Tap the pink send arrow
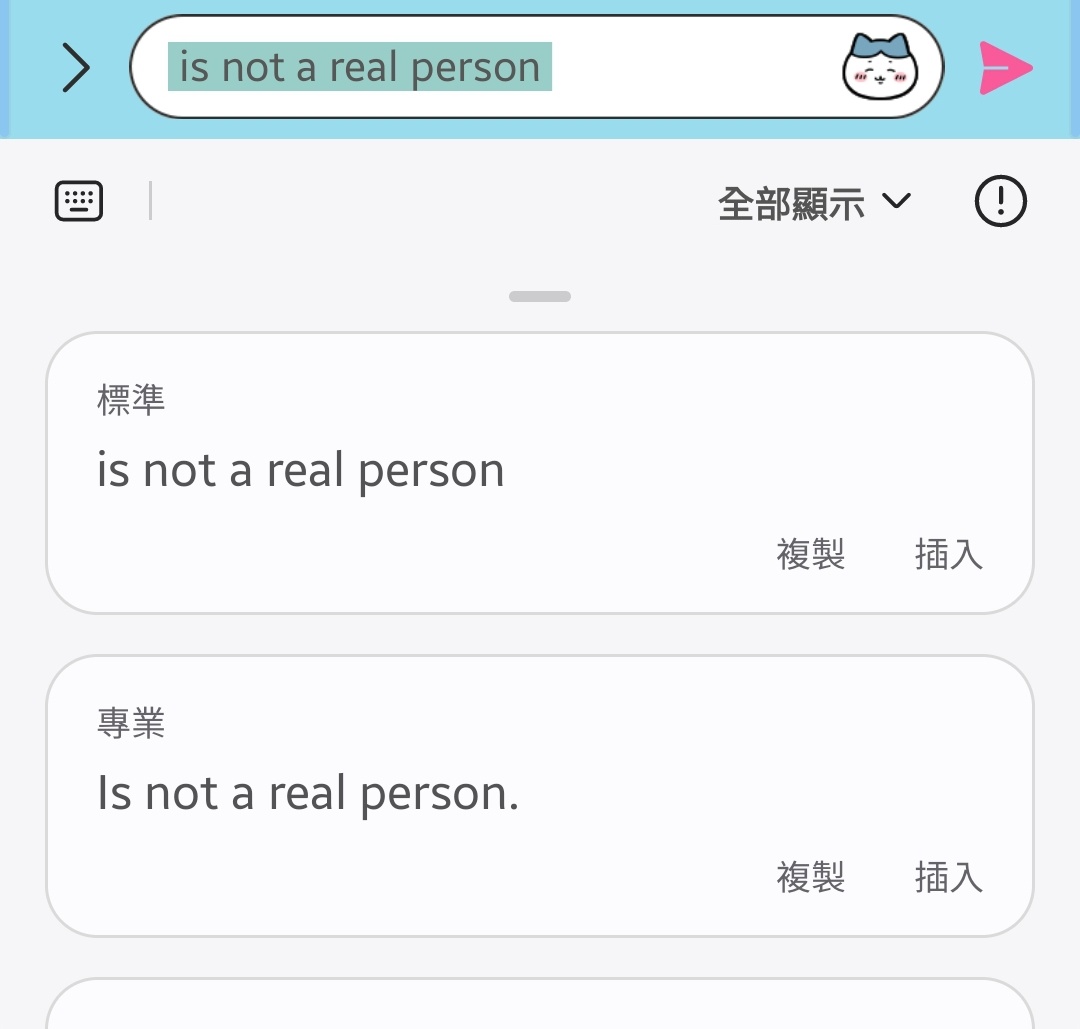1080x1029 pixels. point(1005,68)
